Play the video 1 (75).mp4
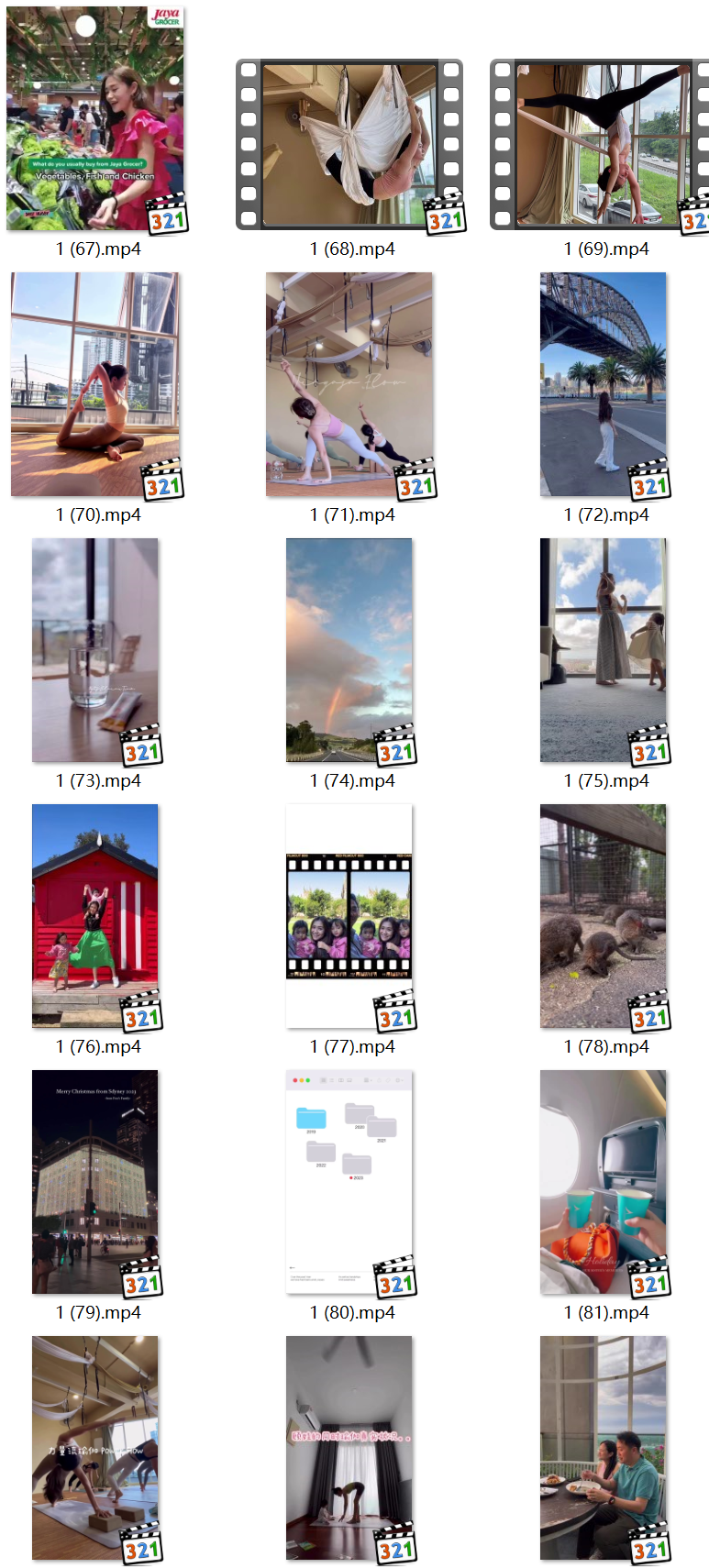 click(x=603, y=650)
